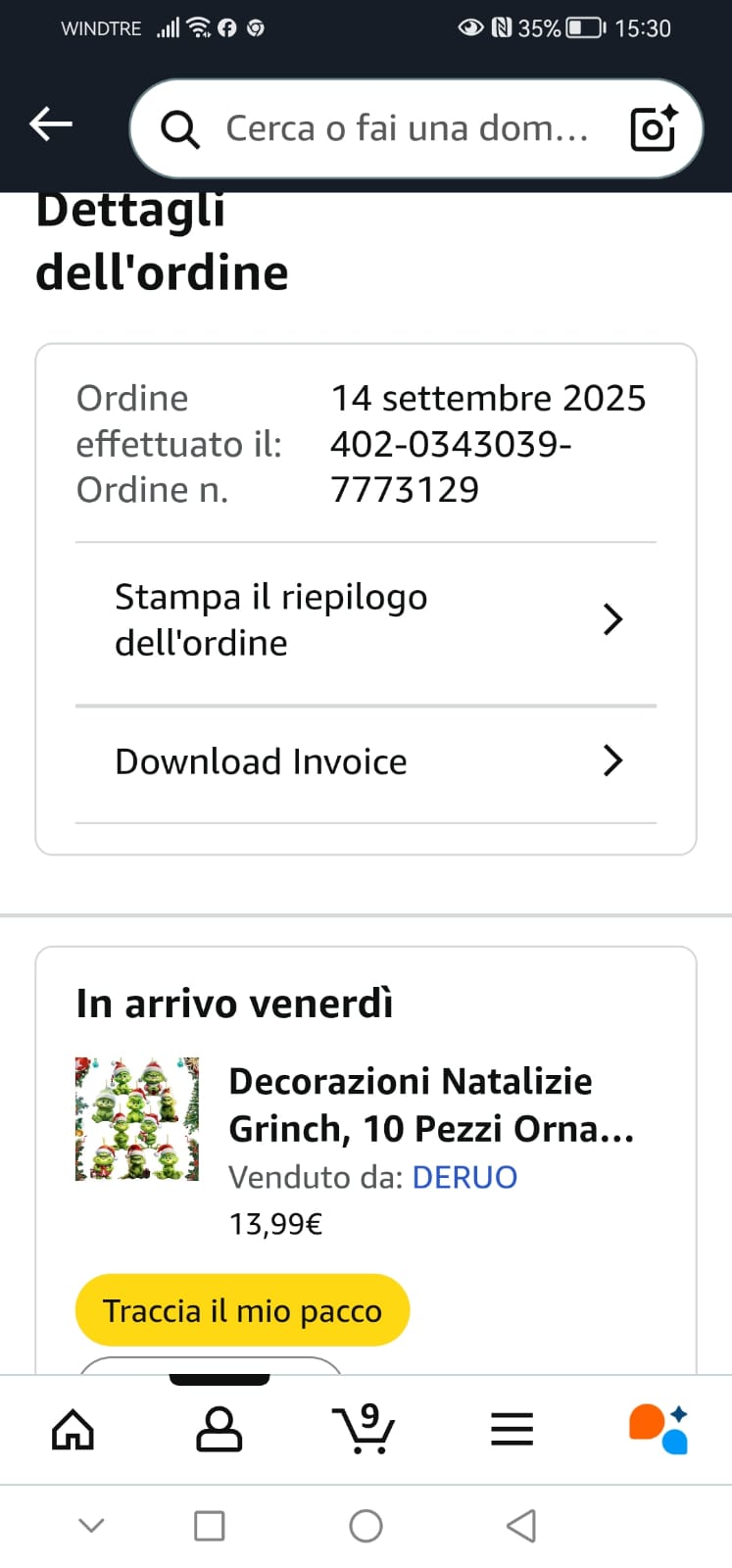This screenshot has height=1568, width=732.
Task: Open Stampa il riepilogo dell'ordine
Action: click(366, 620)
